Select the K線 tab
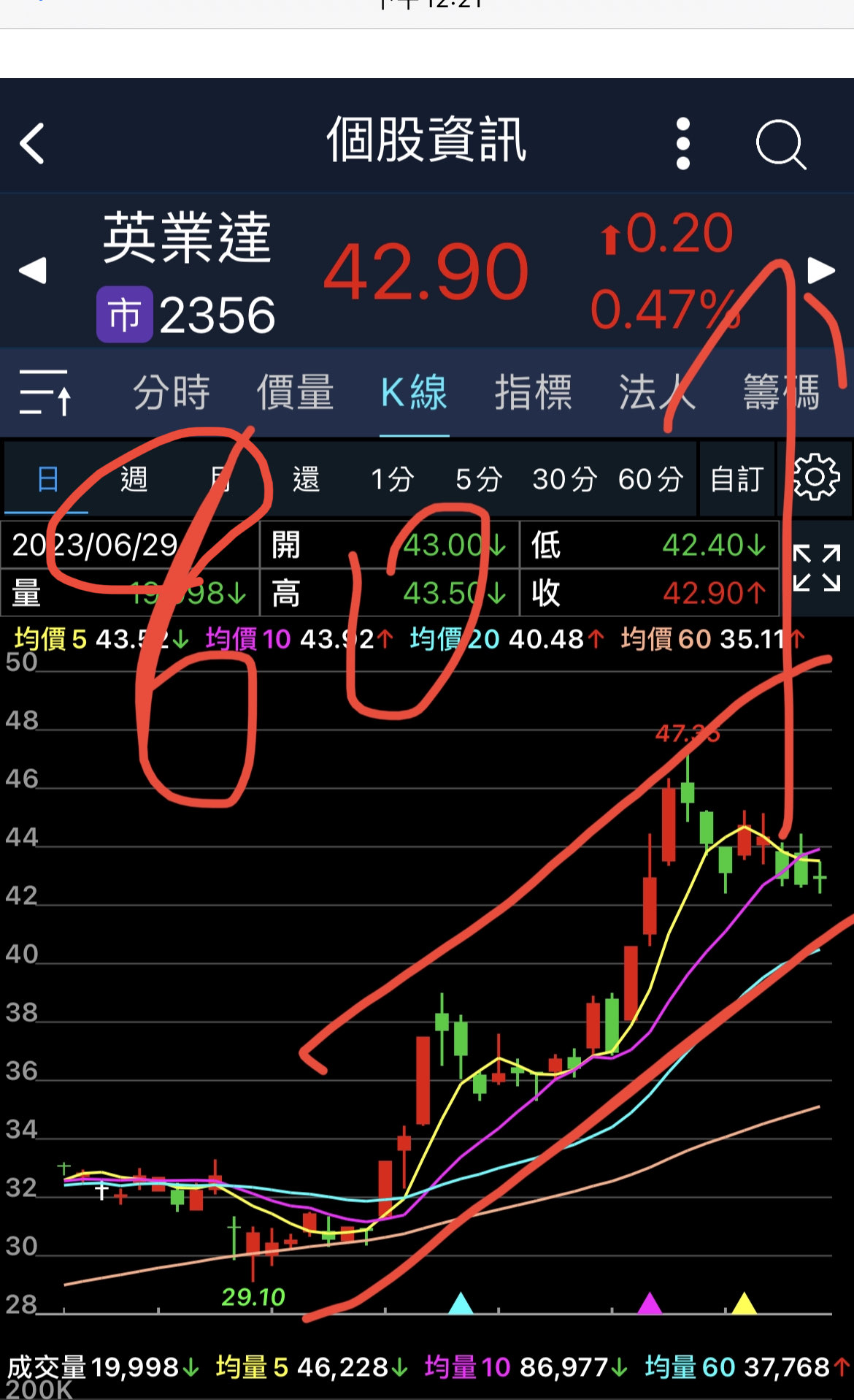854x1400 pixels. coord(414,392)
